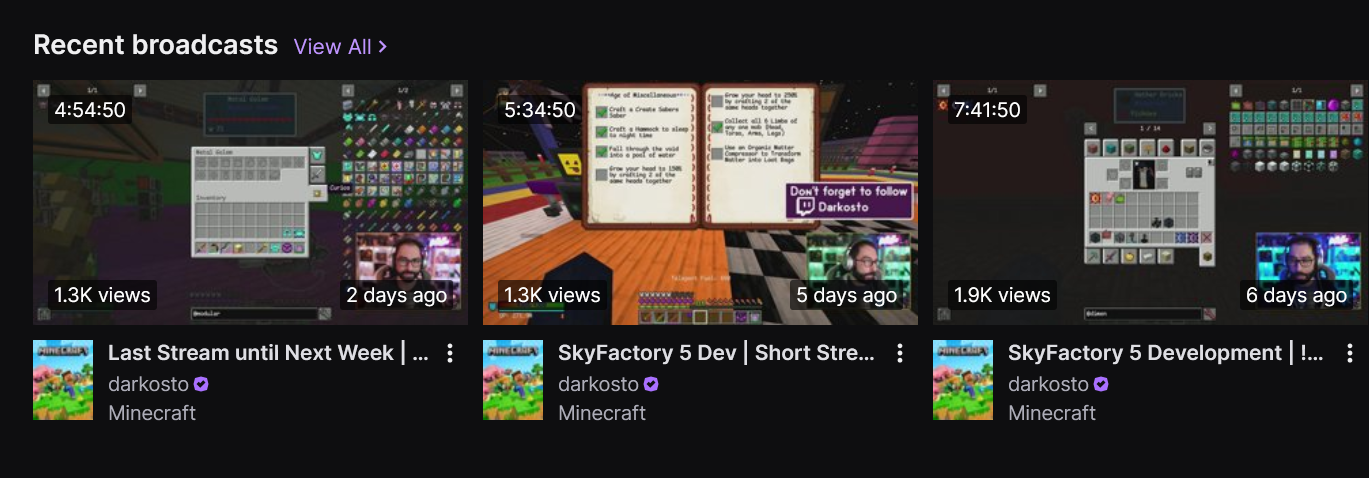Open the View All broadcasts link
This screenshot has height=478, width=1369.
[x=340, y=46]
